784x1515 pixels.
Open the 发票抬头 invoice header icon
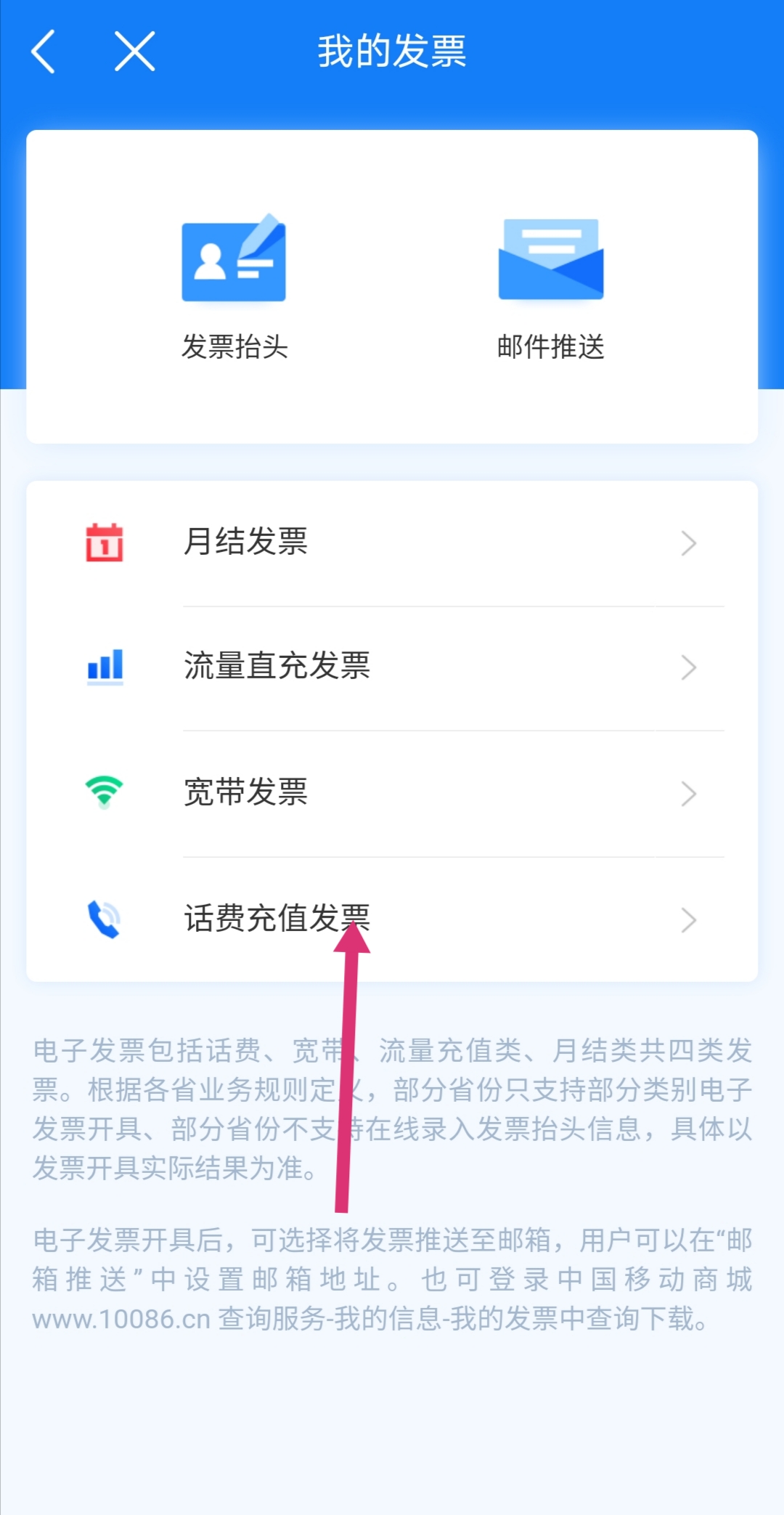pyautogui.click(x=232, y=258)
